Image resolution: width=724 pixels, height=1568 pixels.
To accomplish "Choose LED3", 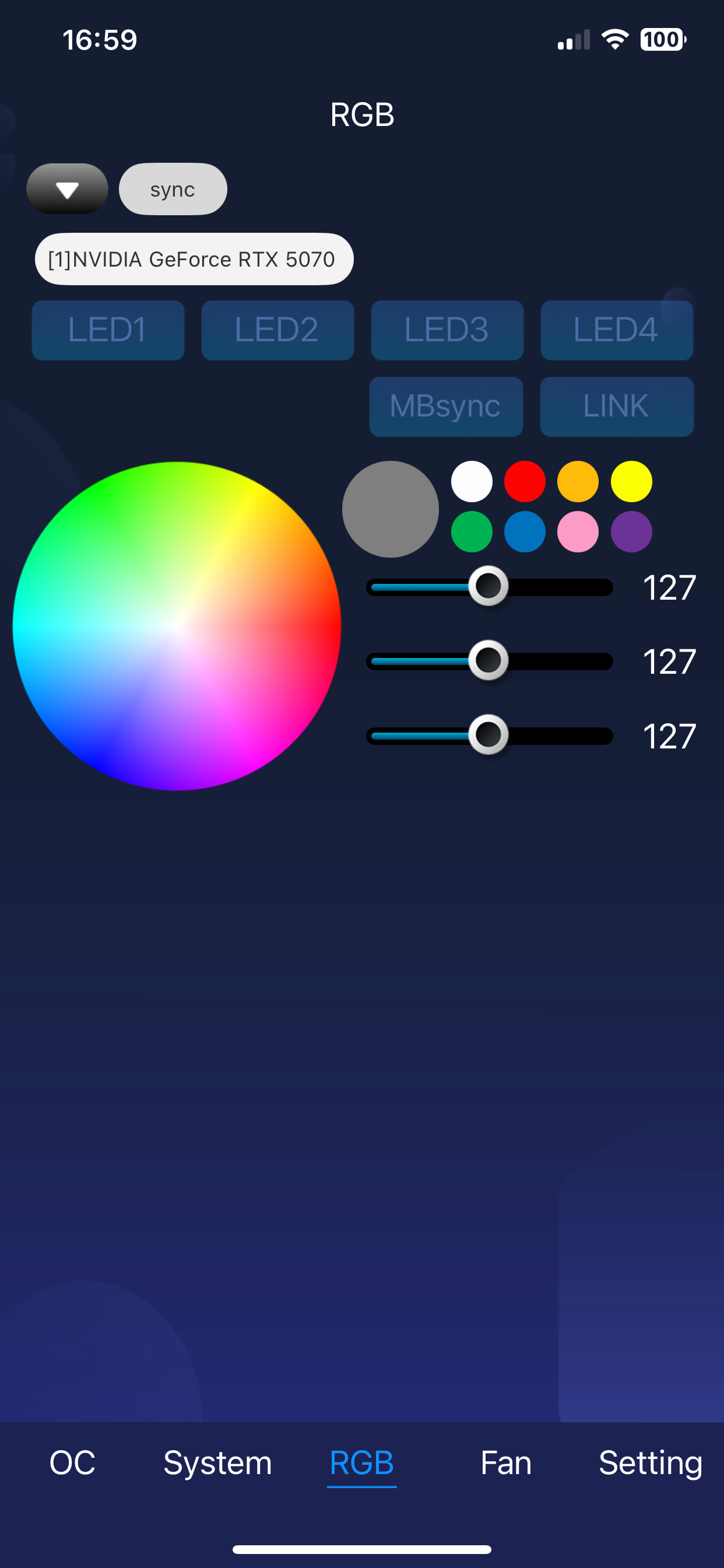I will (447, 331).
